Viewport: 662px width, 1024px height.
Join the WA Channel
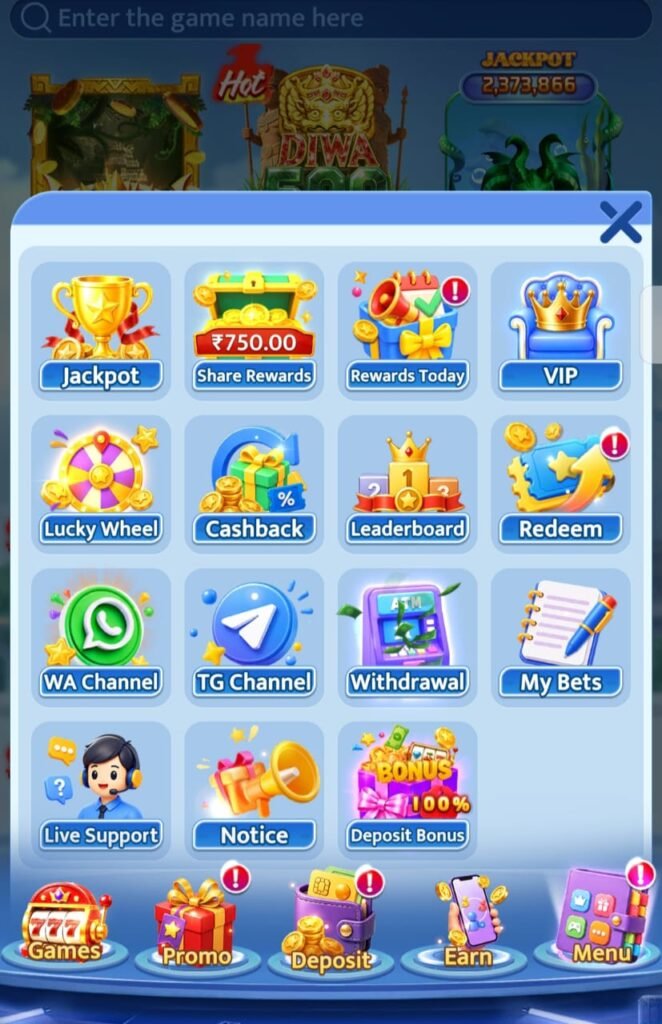click(101, 637)
